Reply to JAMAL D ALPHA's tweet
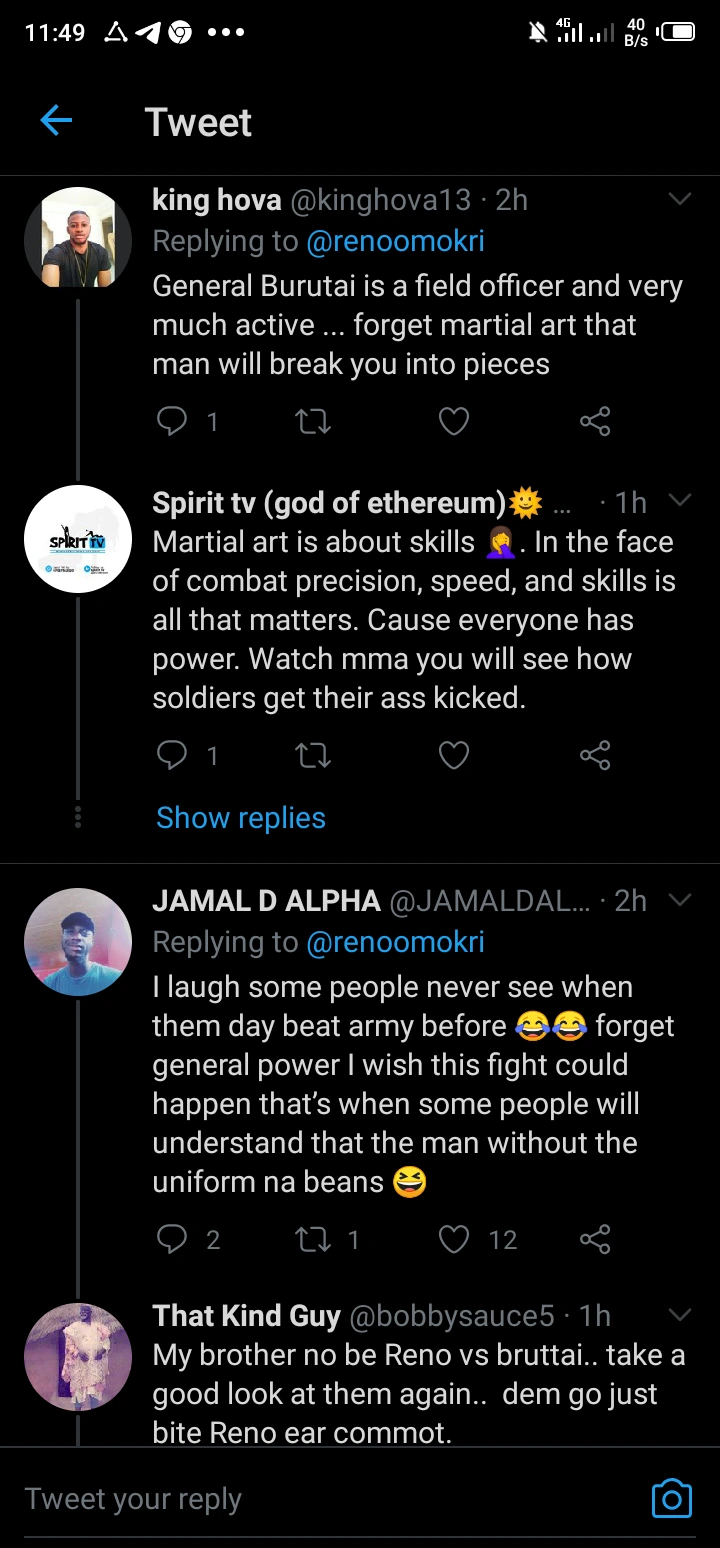Screen dimensions: 720x1548 point(173,1240)
